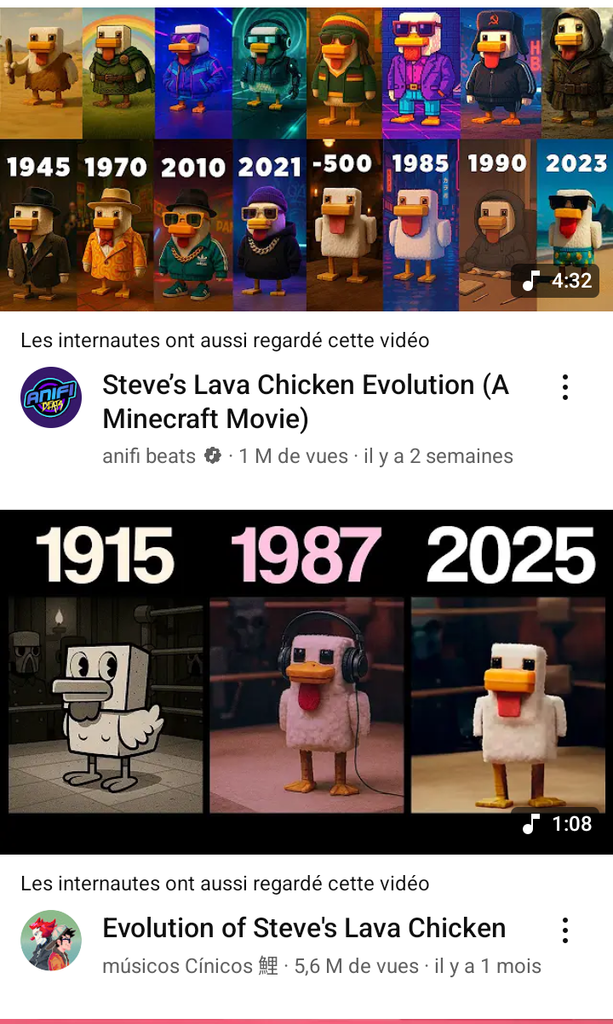Open the Steve's Lava Chicken Evolution title
The width and height of the screenshot is (613, 1024).
pos(305,400)
